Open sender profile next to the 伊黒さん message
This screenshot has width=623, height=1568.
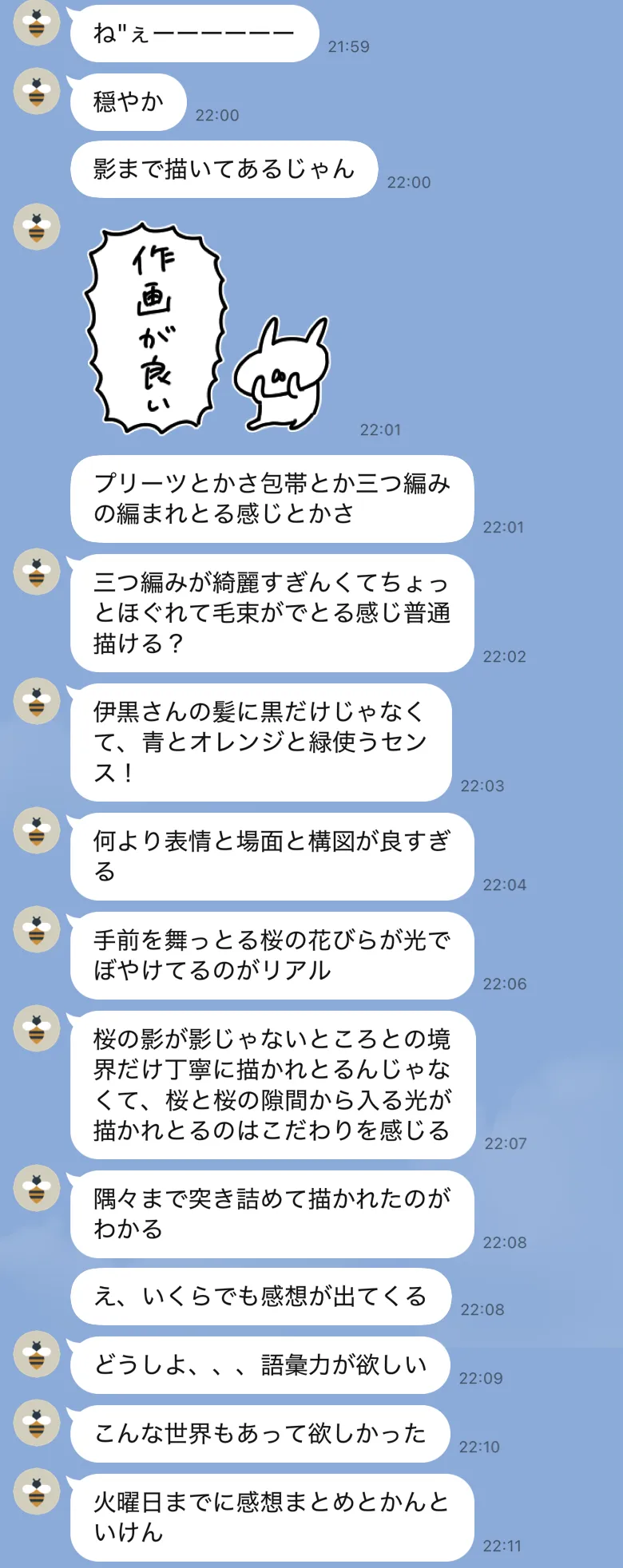(37, 701)
